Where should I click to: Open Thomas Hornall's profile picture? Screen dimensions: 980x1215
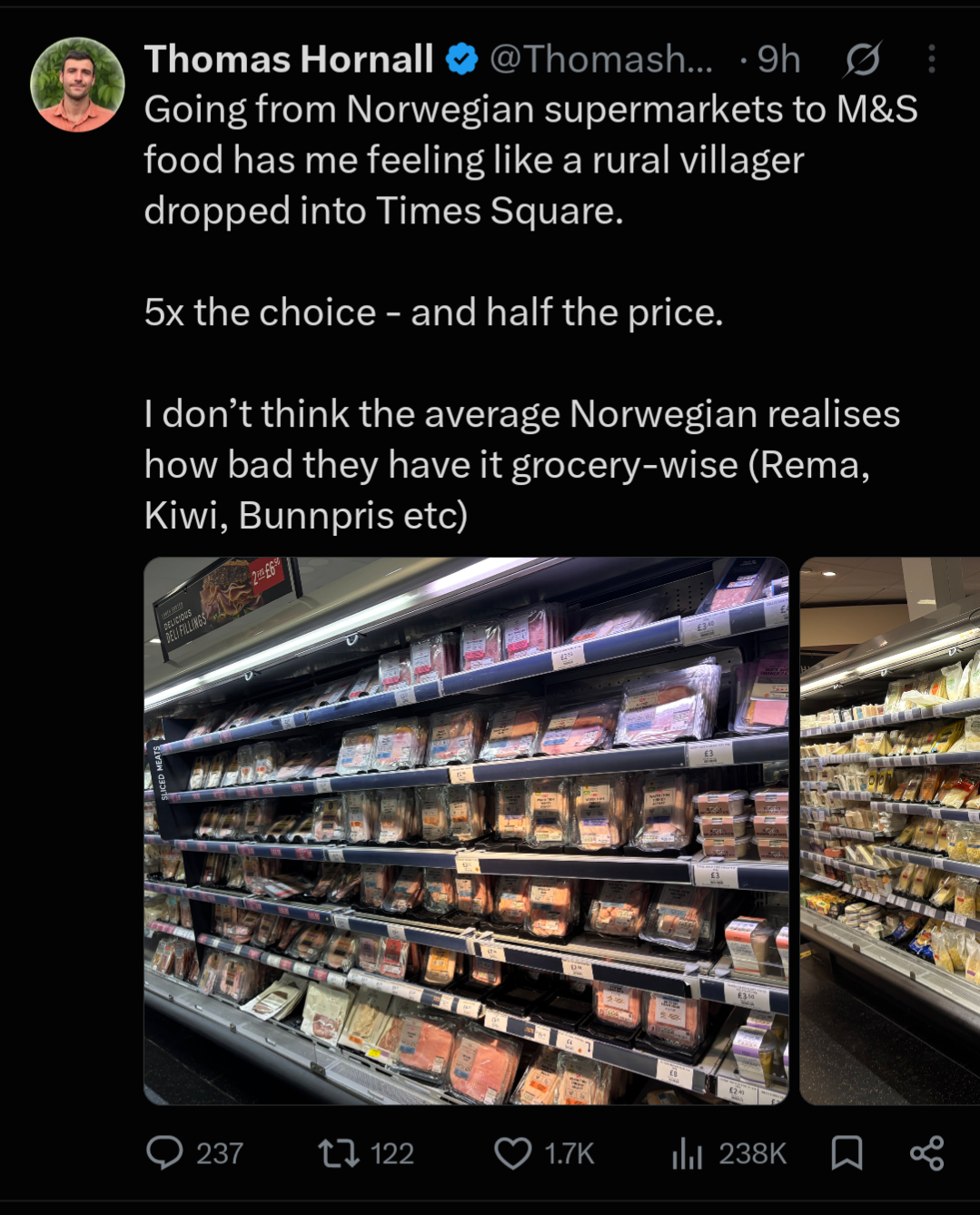tap(77, 84)
